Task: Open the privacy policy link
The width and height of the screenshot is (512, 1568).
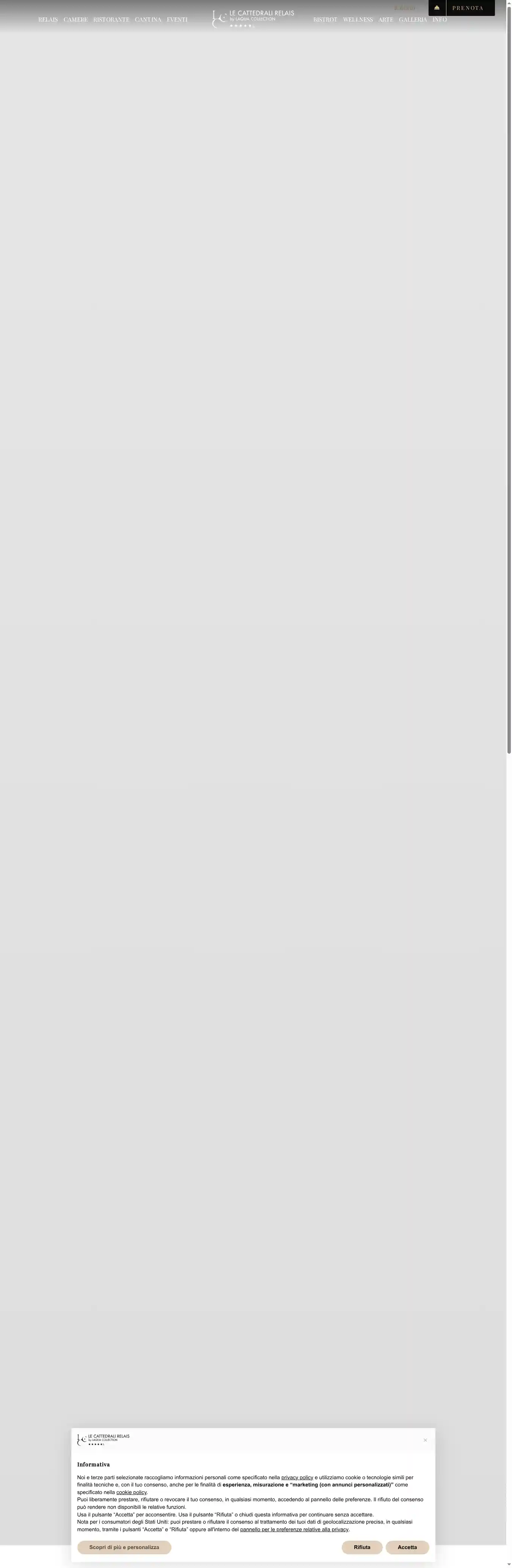Action: coord(297,1477)
